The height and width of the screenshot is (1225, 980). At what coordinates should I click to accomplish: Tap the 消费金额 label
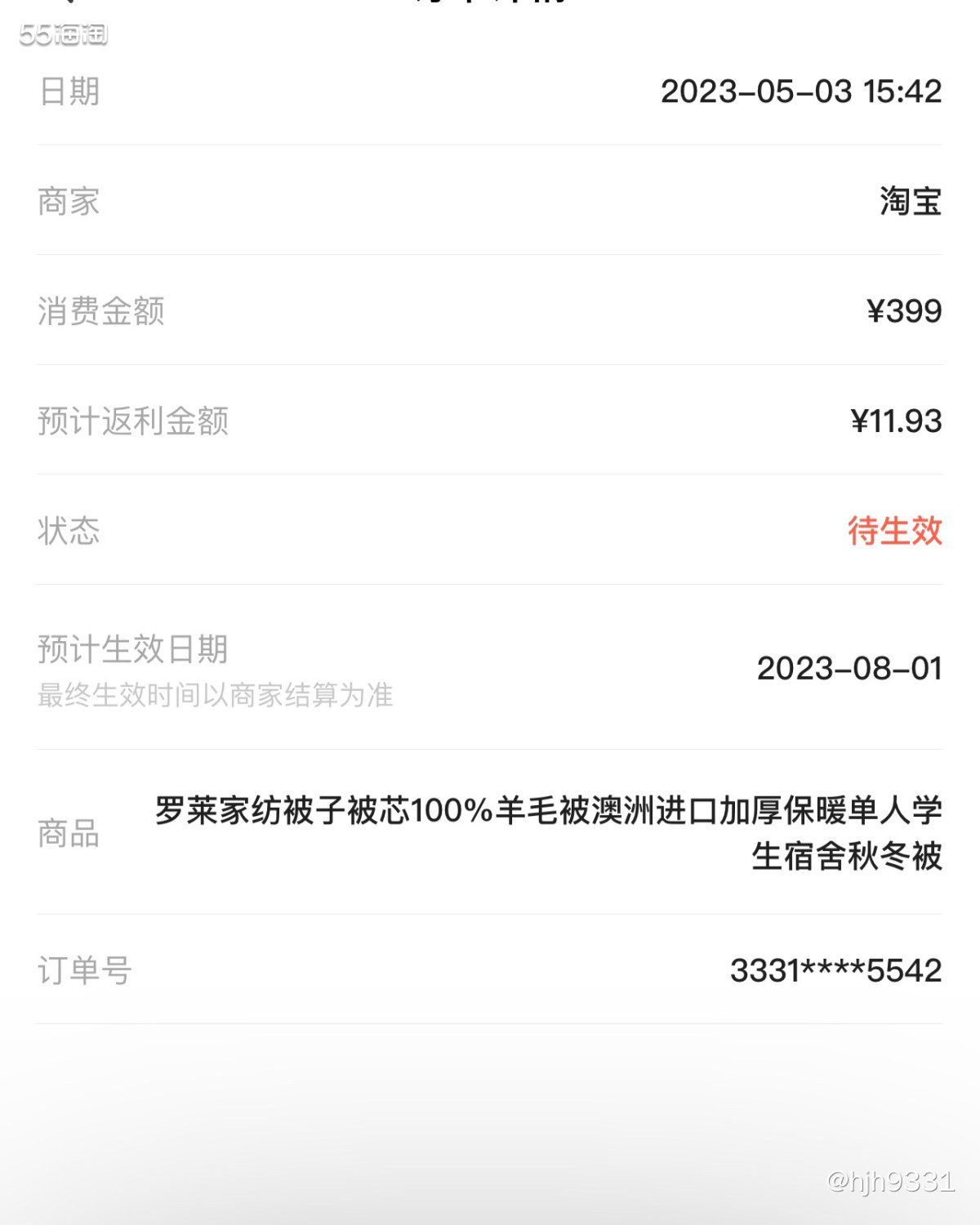point(98,312)
